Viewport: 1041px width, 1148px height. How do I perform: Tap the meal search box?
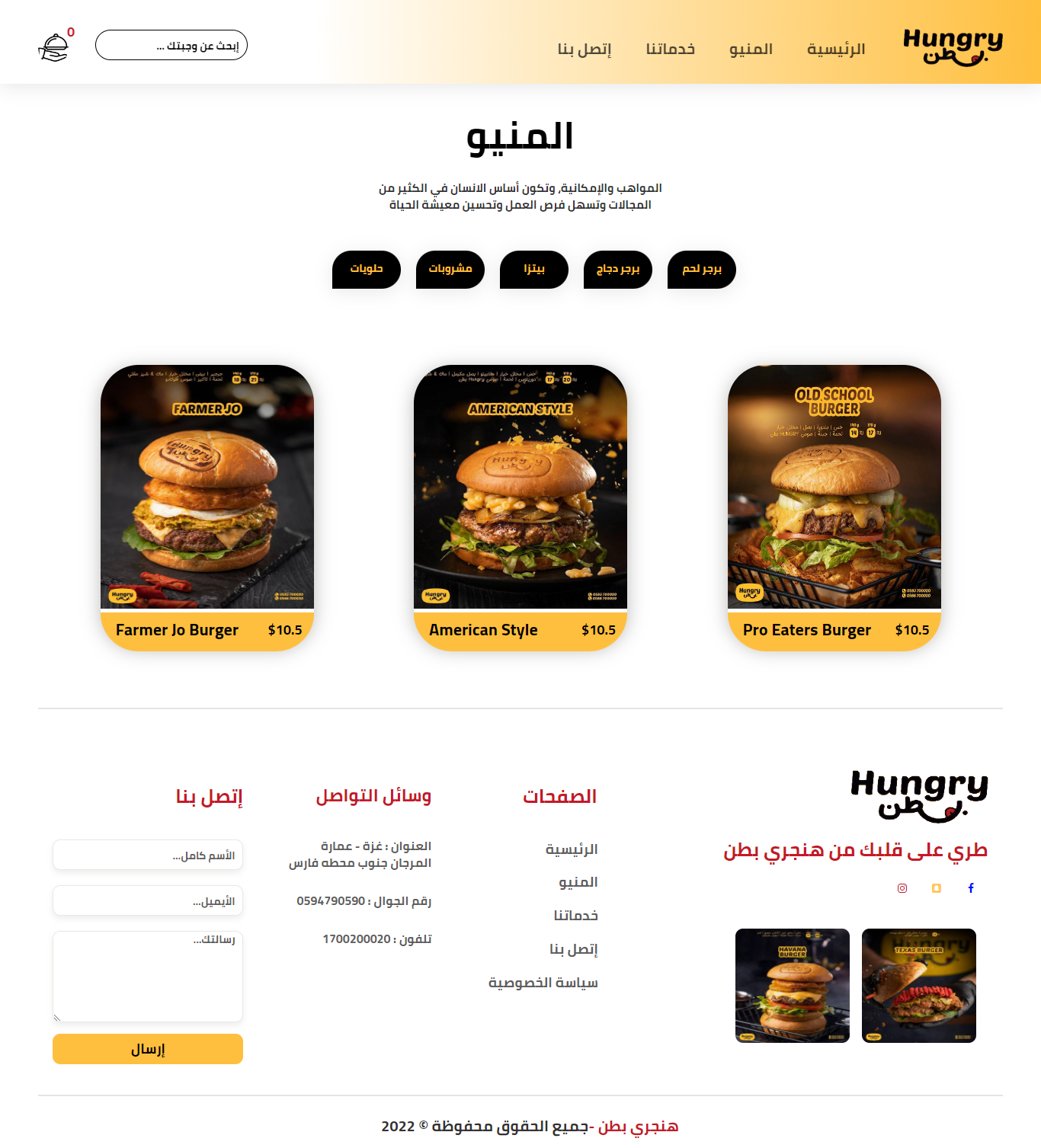pos(171,46)
